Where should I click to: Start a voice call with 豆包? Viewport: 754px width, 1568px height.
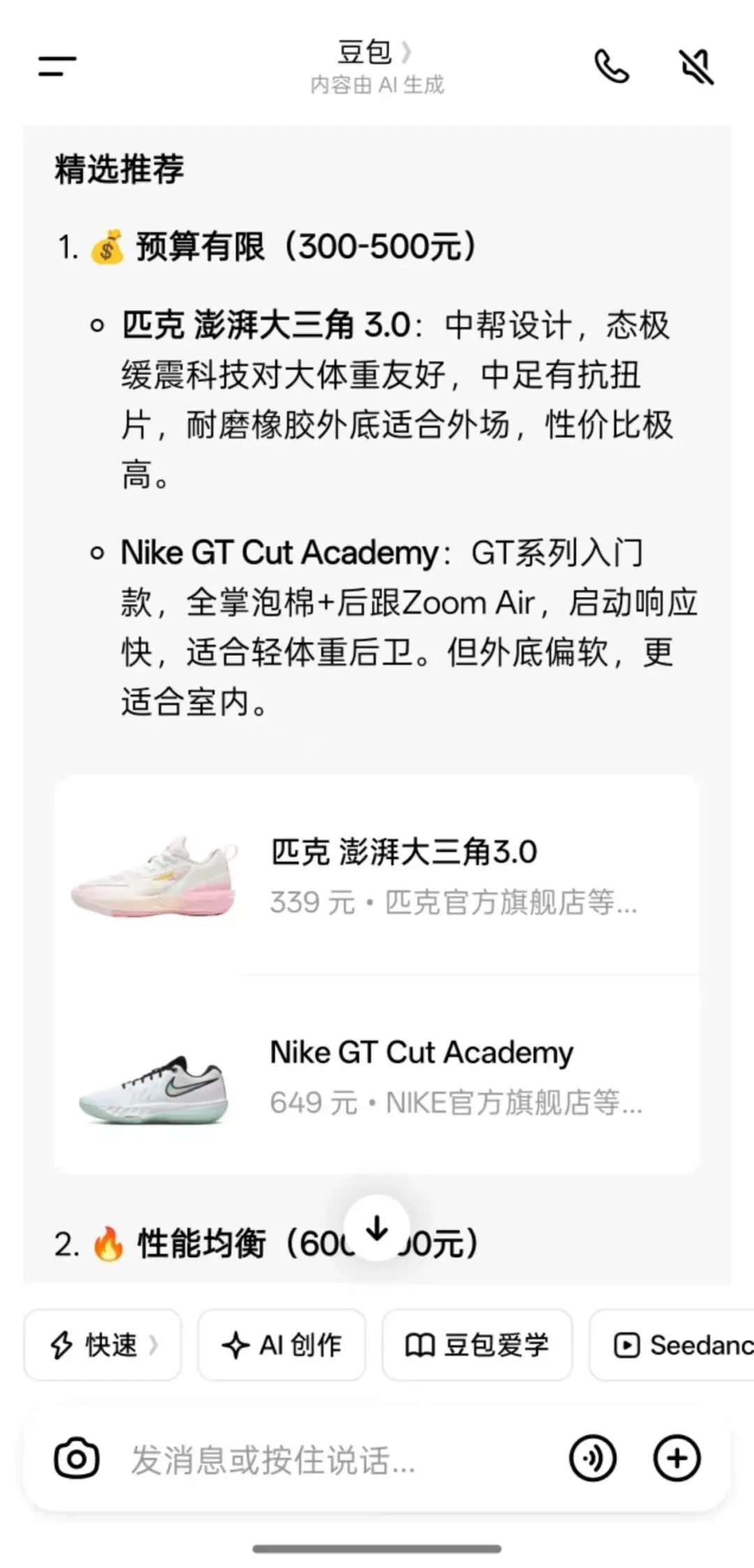tap(612, 67)
